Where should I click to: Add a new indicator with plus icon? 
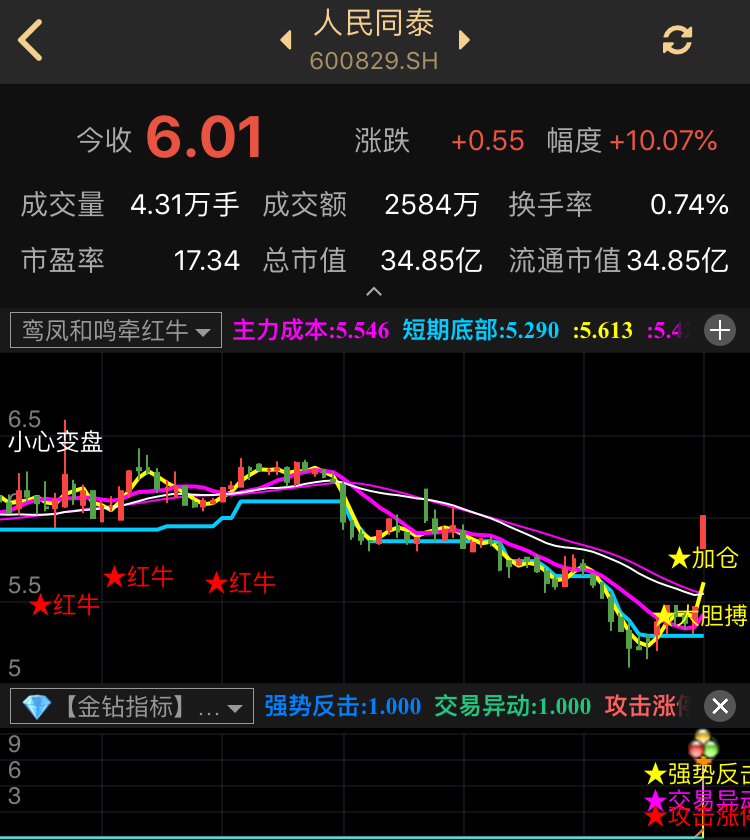click(x=719, y=330)
